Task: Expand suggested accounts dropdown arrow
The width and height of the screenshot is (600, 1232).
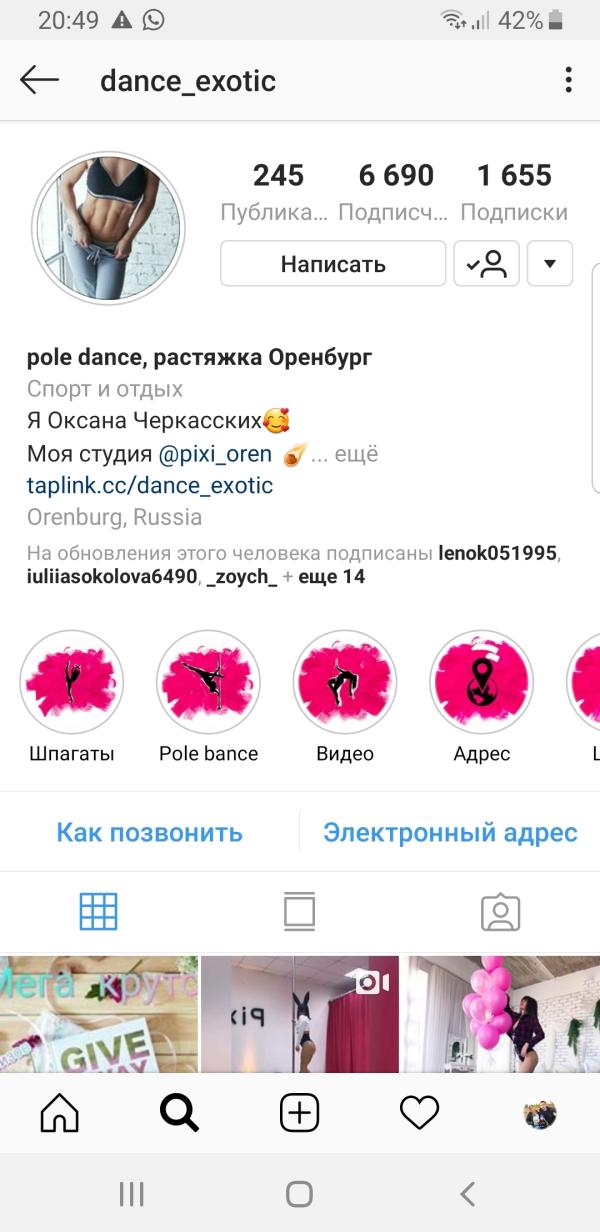Action: 549,264
